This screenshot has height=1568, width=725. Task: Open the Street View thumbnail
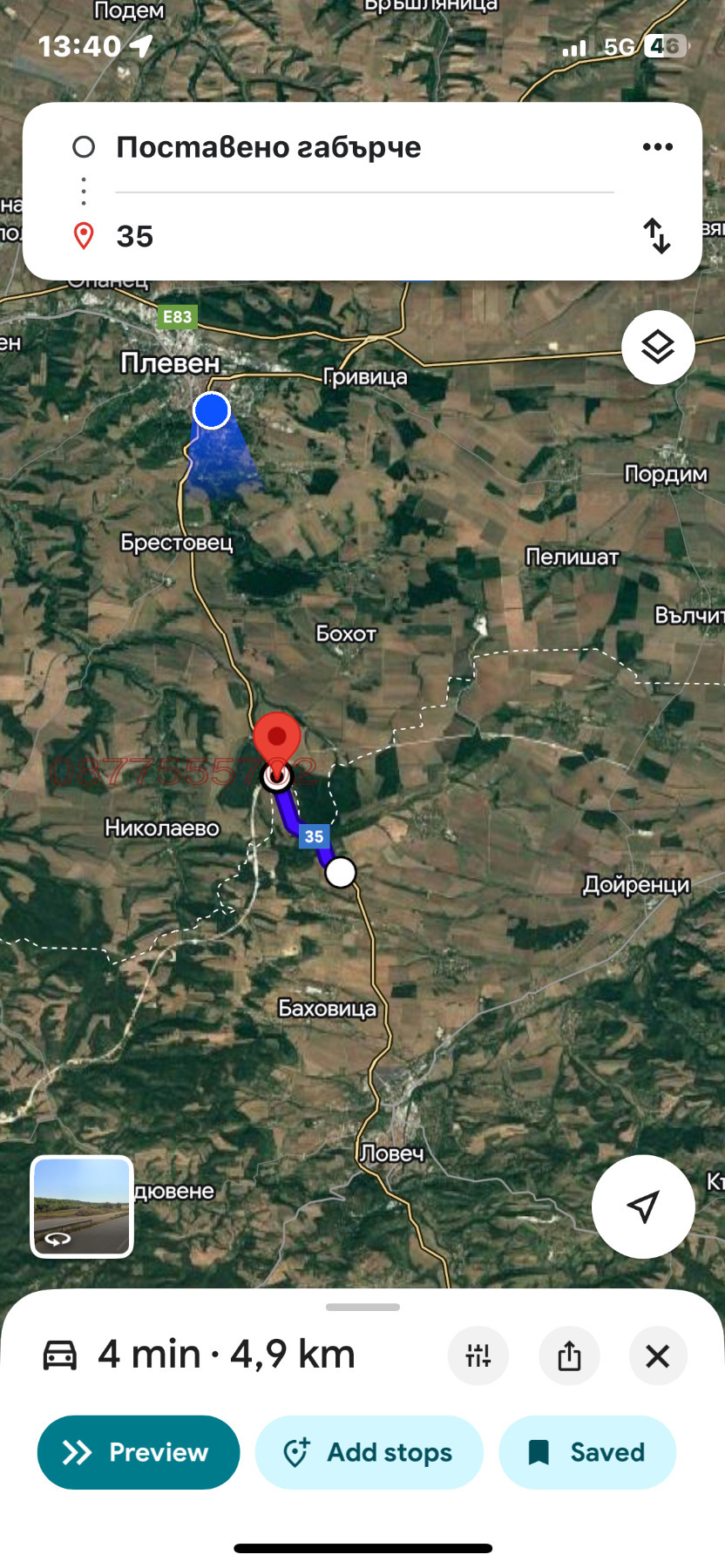pyautogui.click(x=82, y=1206)
